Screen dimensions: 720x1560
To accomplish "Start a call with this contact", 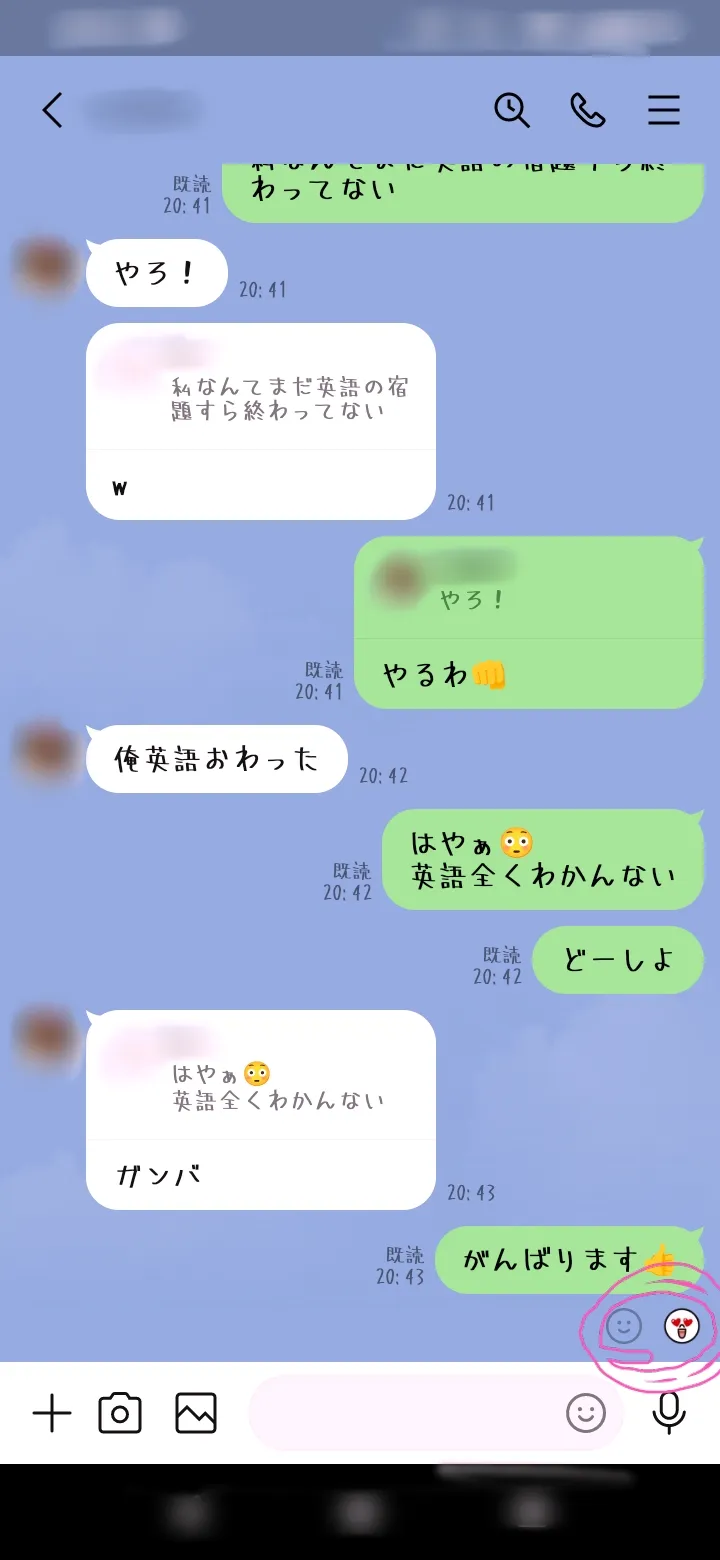I will coord(588,110).
